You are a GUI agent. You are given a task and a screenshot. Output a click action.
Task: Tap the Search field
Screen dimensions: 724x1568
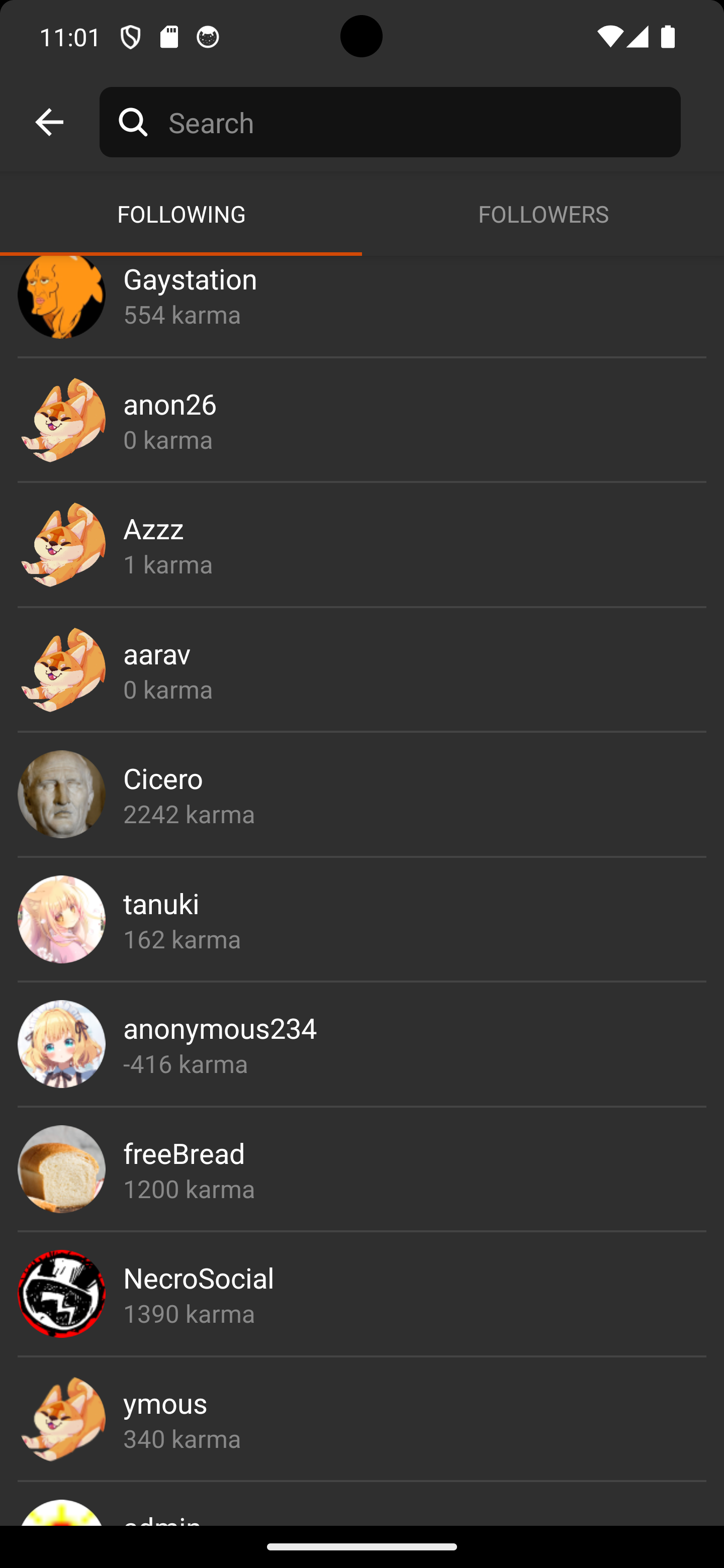tap(420, 122)
